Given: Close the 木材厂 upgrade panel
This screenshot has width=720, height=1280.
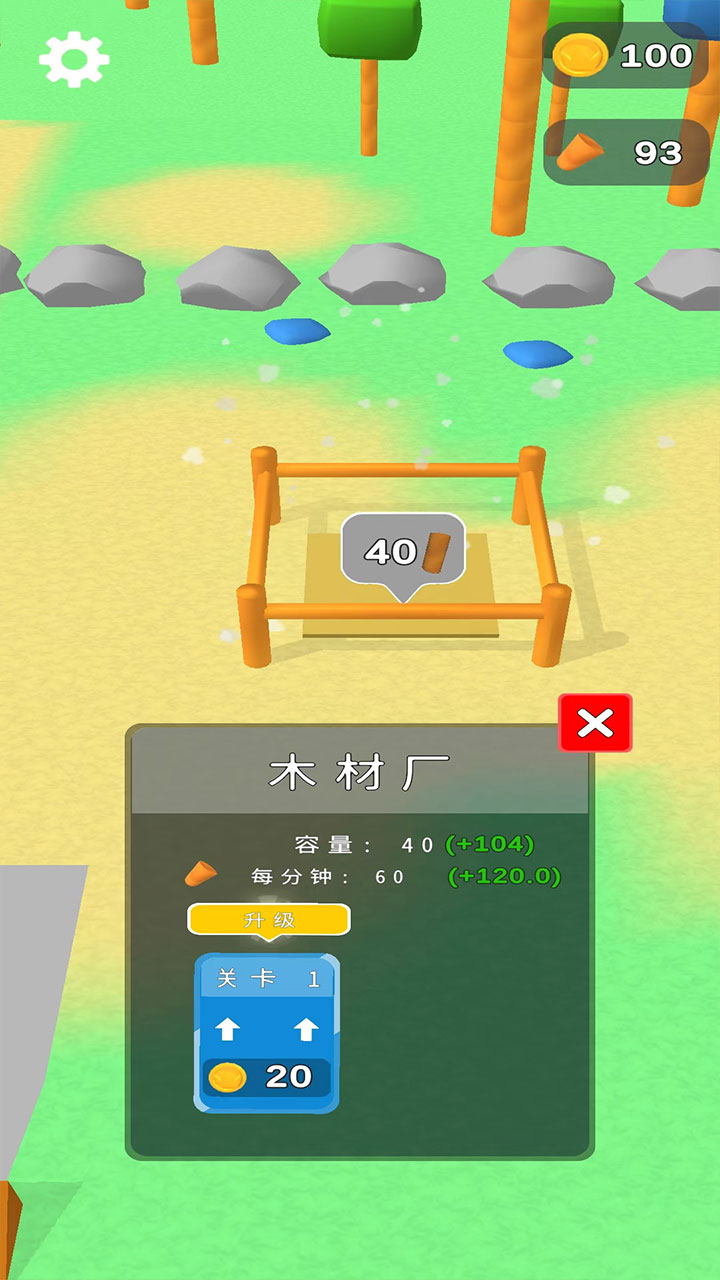Looking at the screenshot, I should (595, 723).
